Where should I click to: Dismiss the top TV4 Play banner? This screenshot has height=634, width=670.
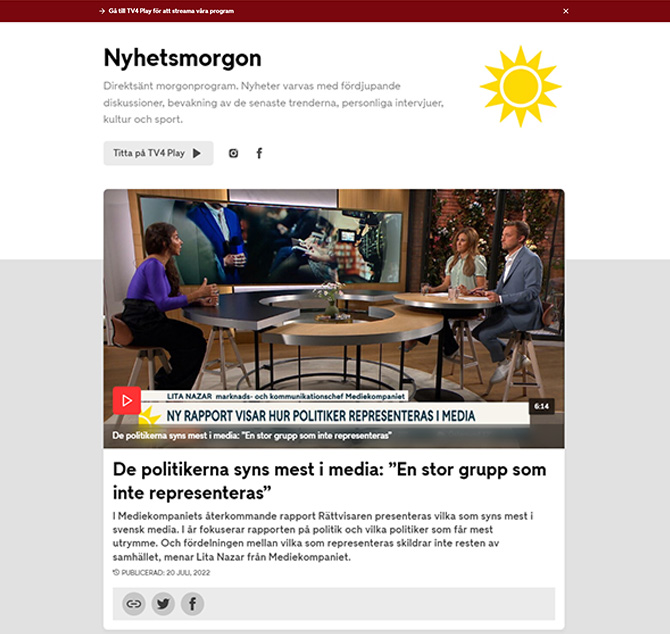click(566, 10)
